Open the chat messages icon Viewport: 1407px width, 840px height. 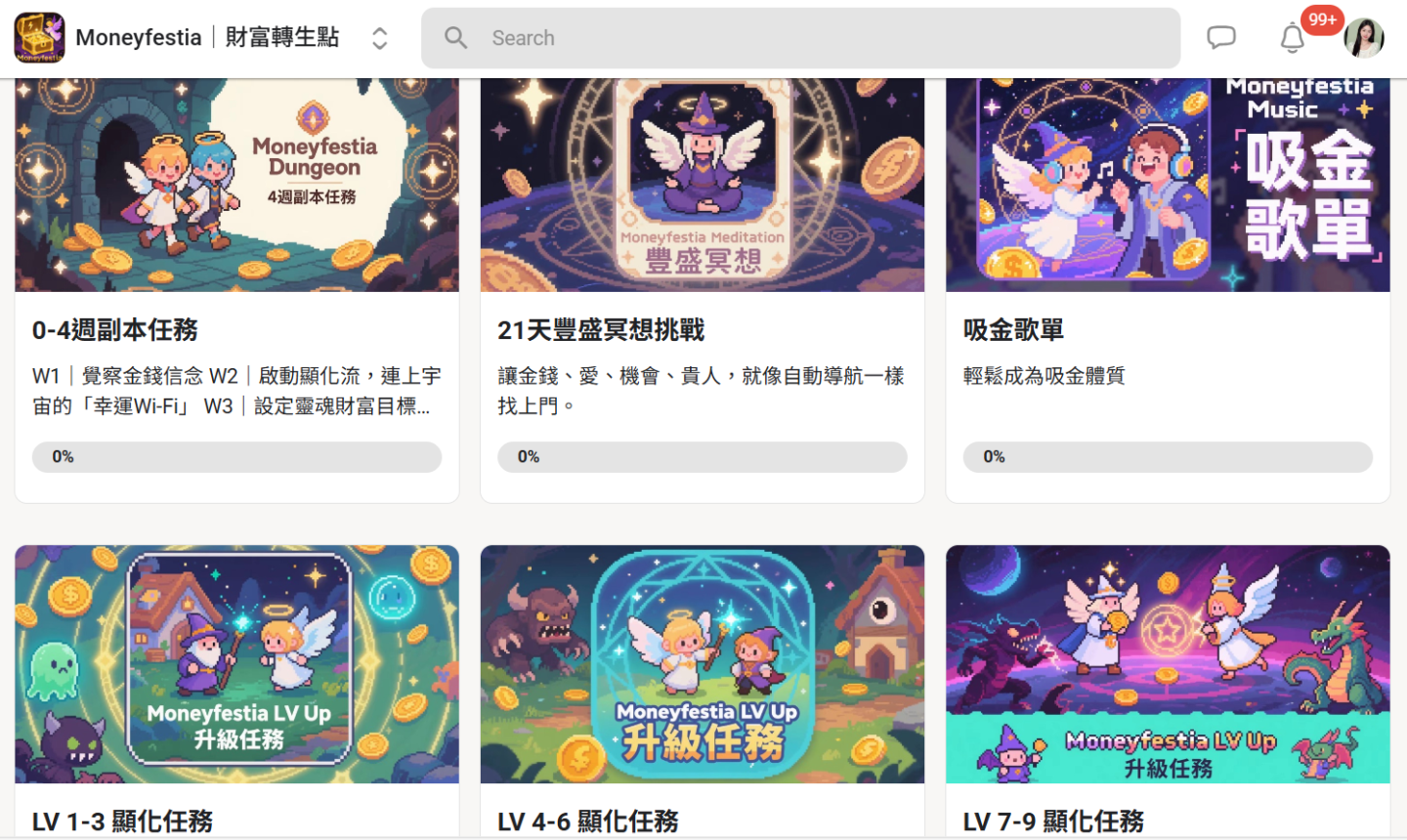pyautogui.click(x=1220, y=38)
